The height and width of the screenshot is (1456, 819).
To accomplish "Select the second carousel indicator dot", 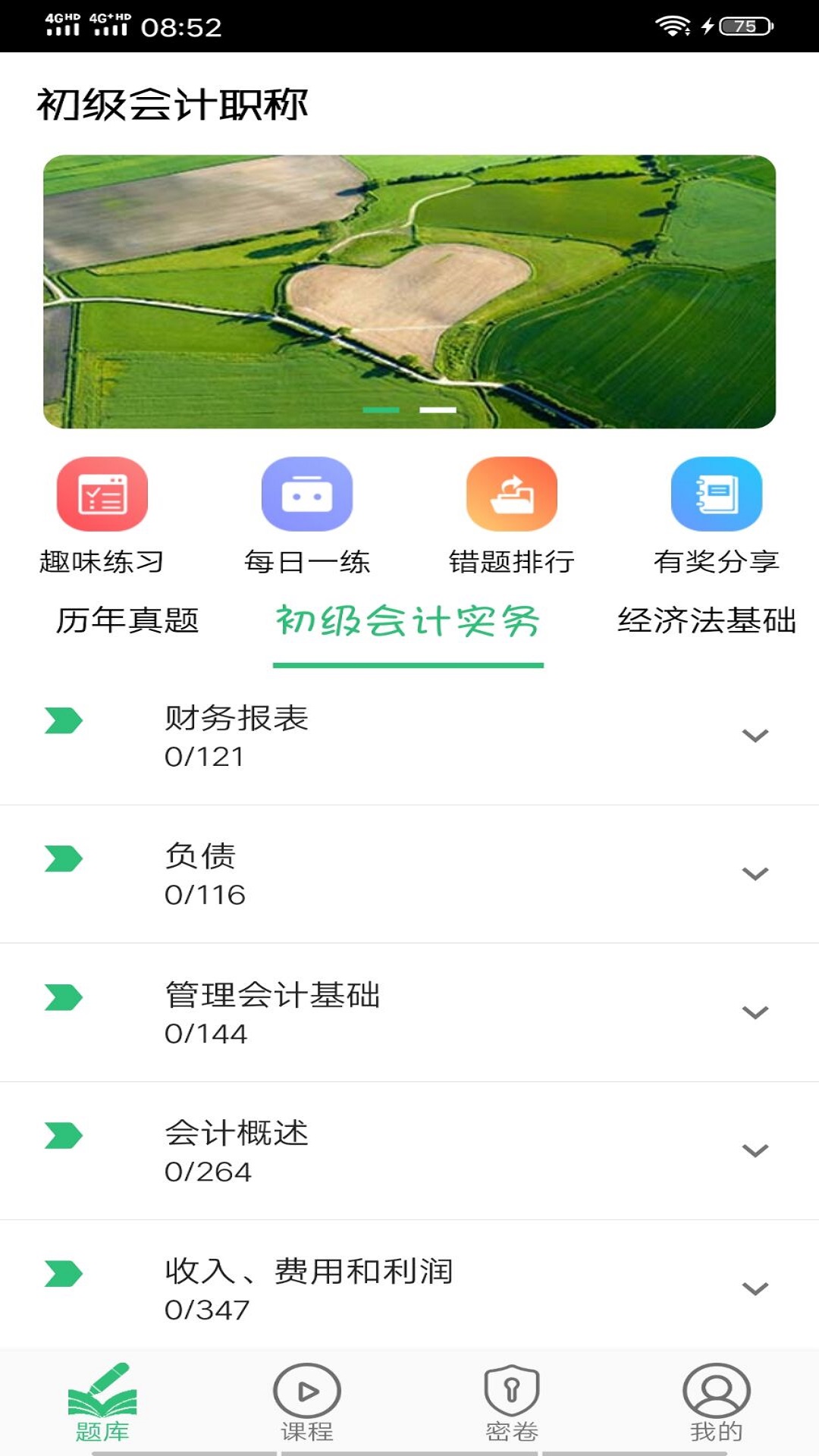I will click(x=438, y=410).
